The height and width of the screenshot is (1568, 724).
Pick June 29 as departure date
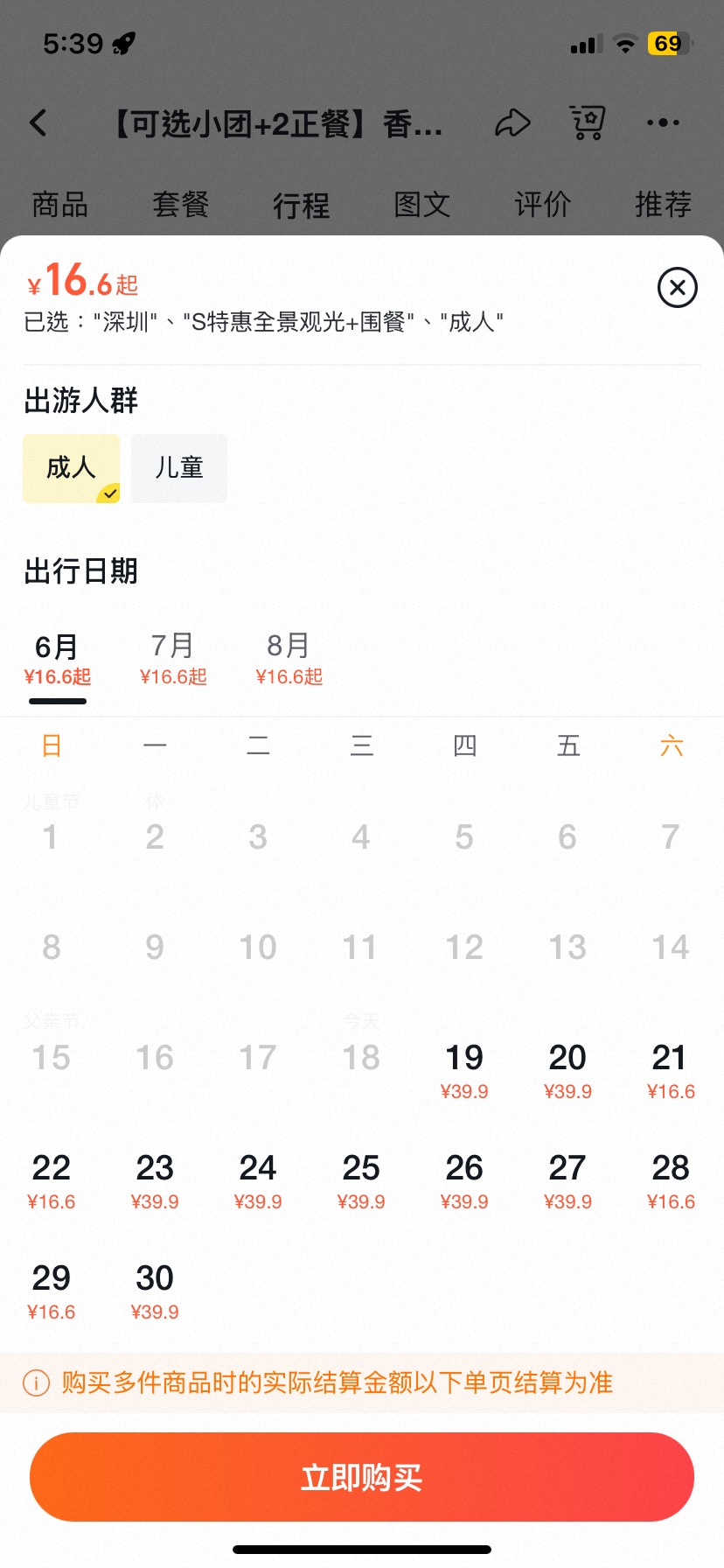52,1291
